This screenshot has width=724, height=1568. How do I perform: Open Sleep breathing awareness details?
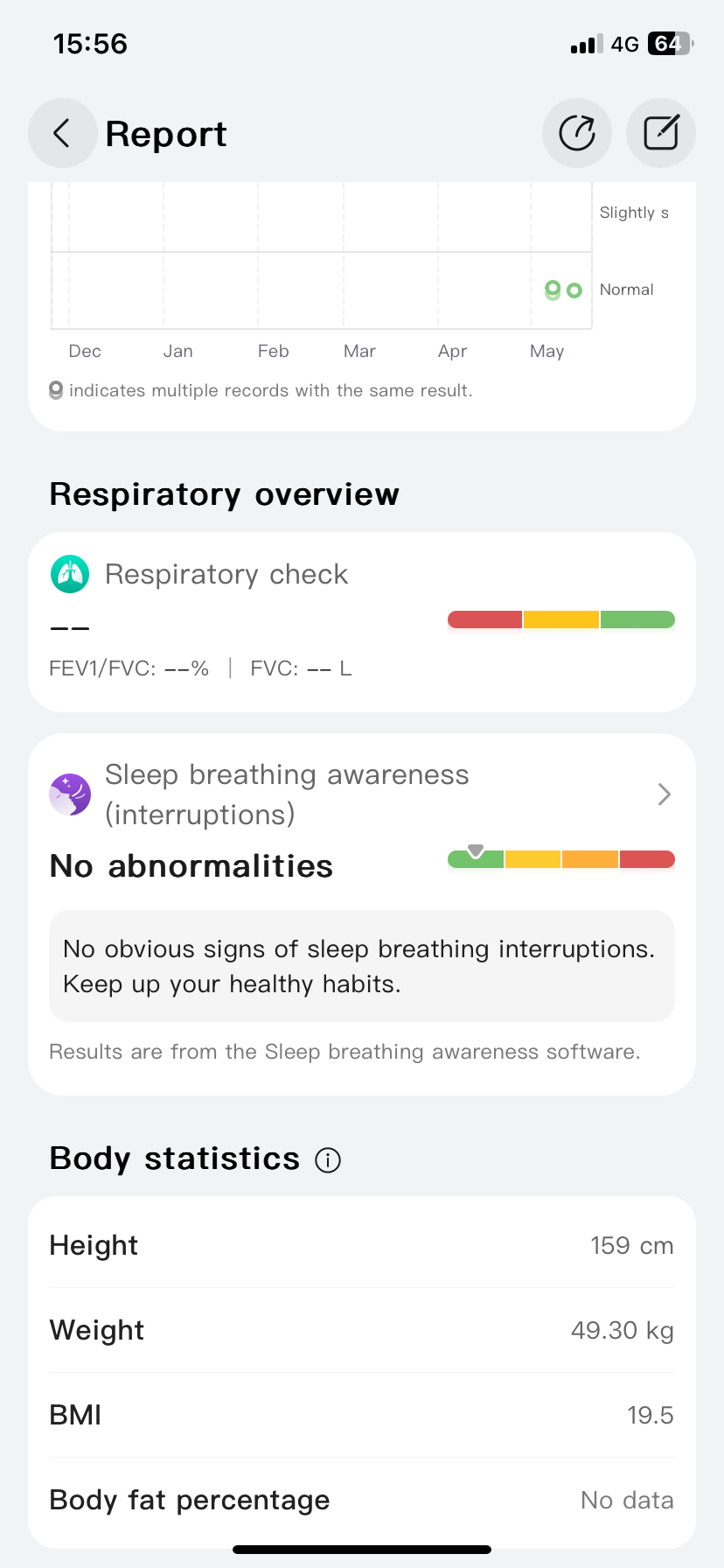(x=362, y=794)
